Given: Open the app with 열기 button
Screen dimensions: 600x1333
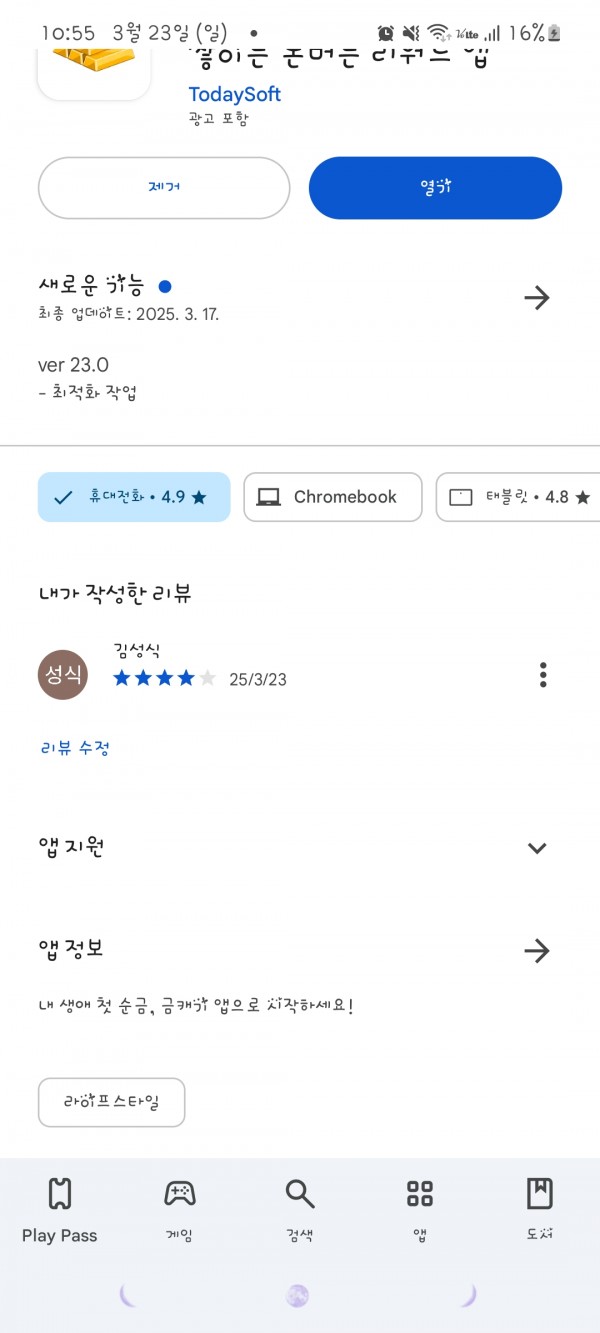Looking at the screenshot, I should click(435, 188).
